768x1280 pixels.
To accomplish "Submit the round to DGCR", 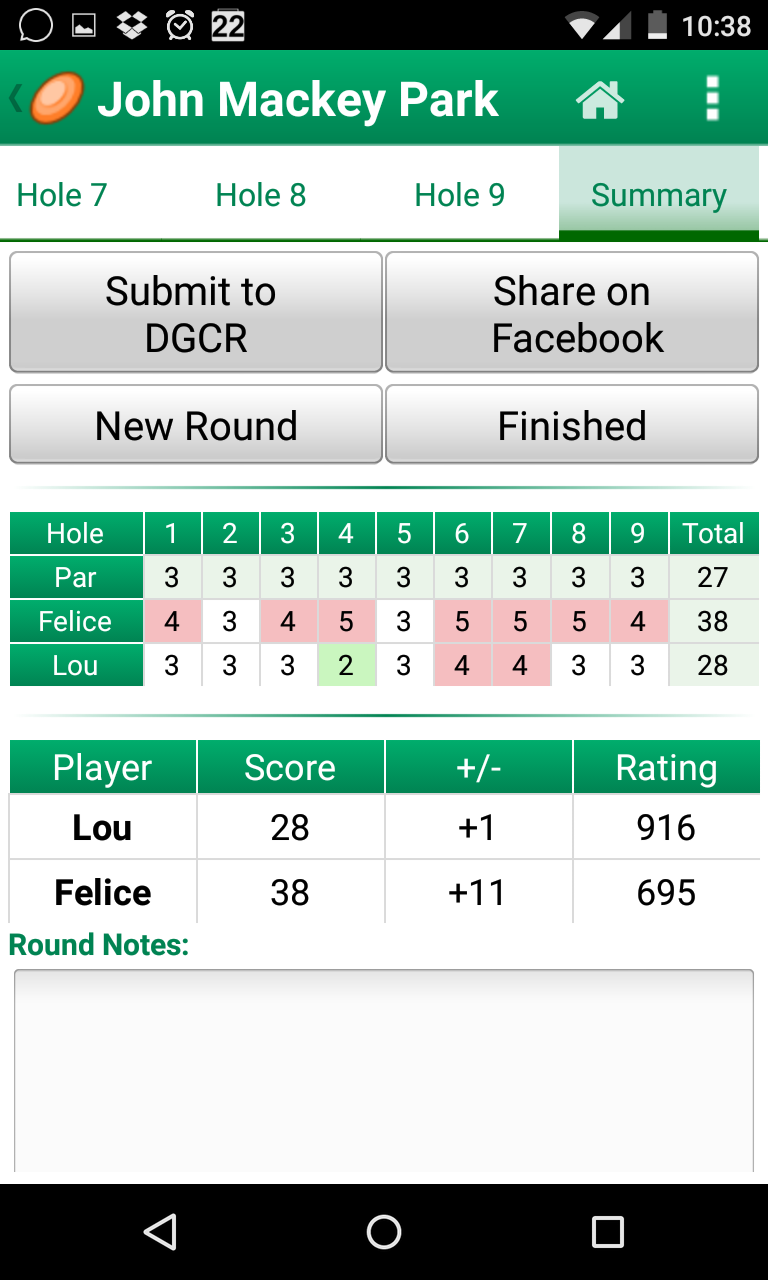I will [196, 314].
